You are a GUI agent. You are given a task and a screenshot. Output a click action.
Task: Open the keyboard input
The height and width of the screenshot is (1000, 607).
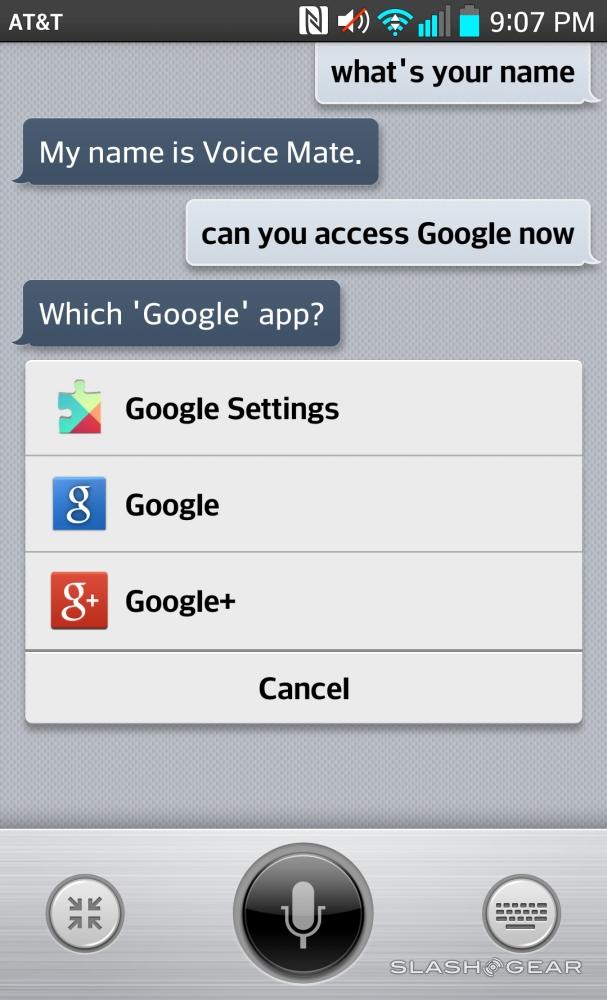click(x=521, y=912)
